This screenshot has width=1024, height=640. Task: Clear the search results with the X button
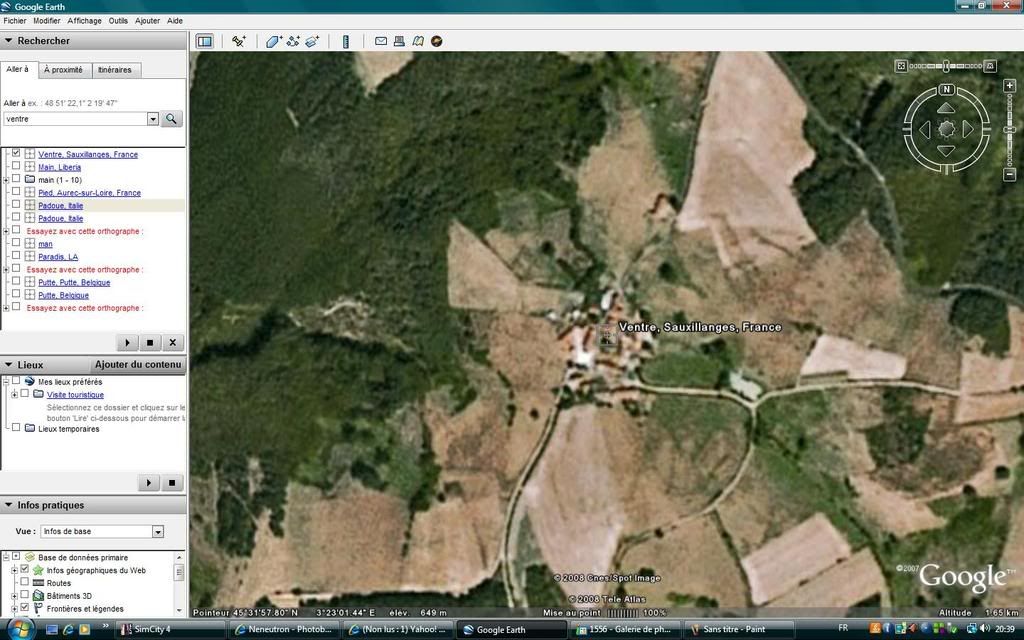(x=172, y=342)
